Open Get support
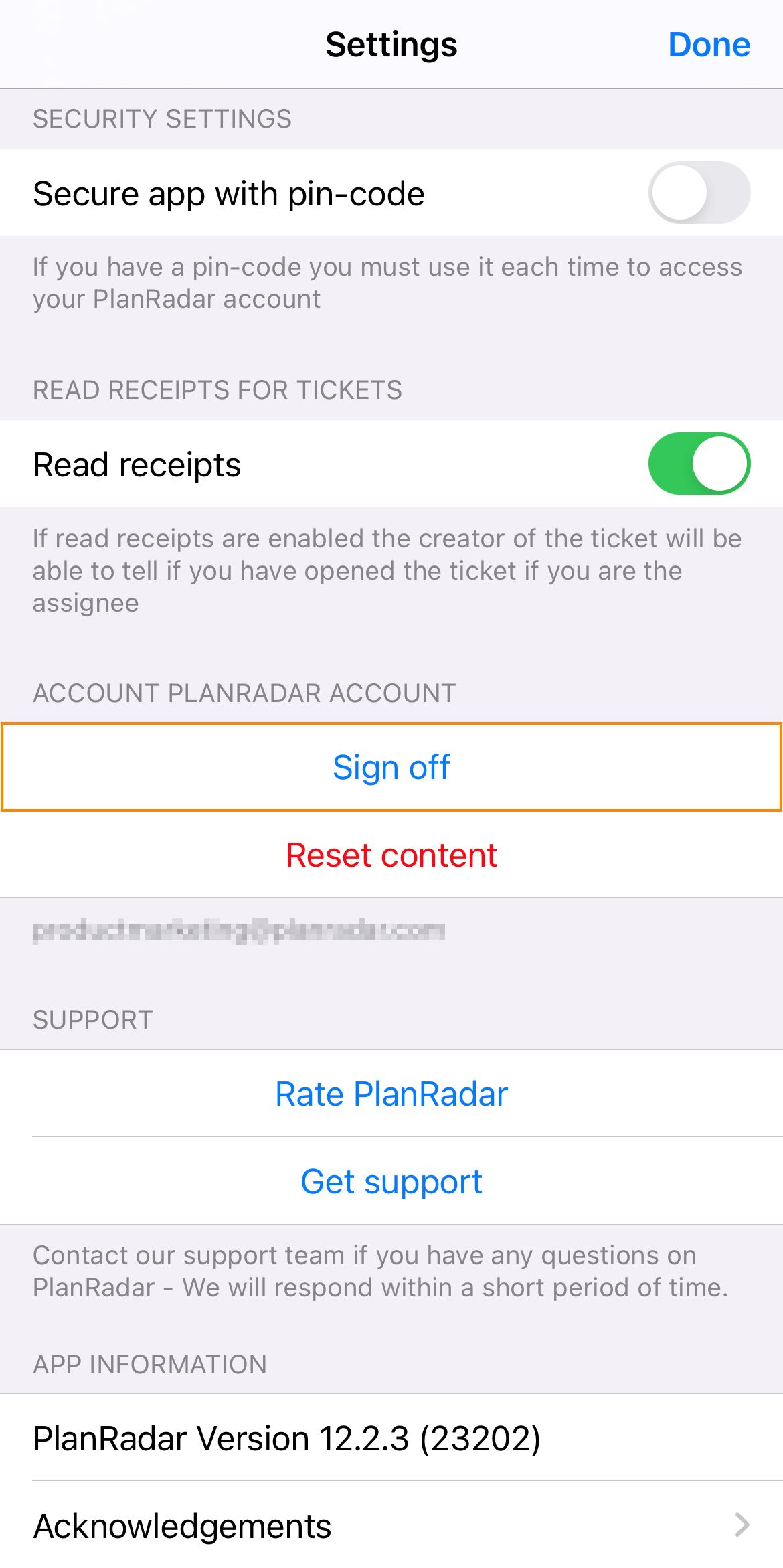Screen dimensions: 783x1568 click(391, 1181)
